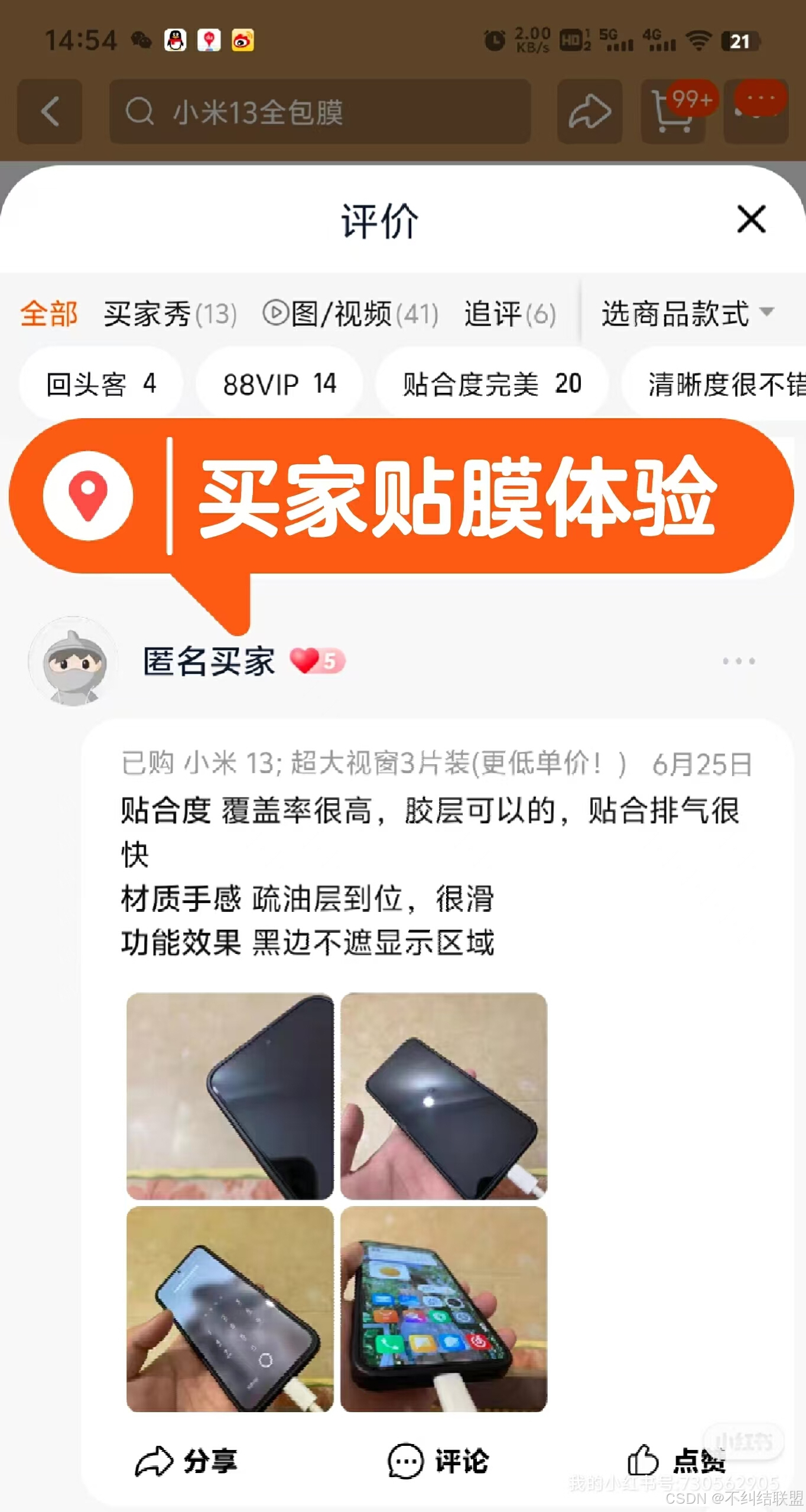The image size is (806, 1512).
Task: Share this review via 分享
Action: pos(186,1461)
